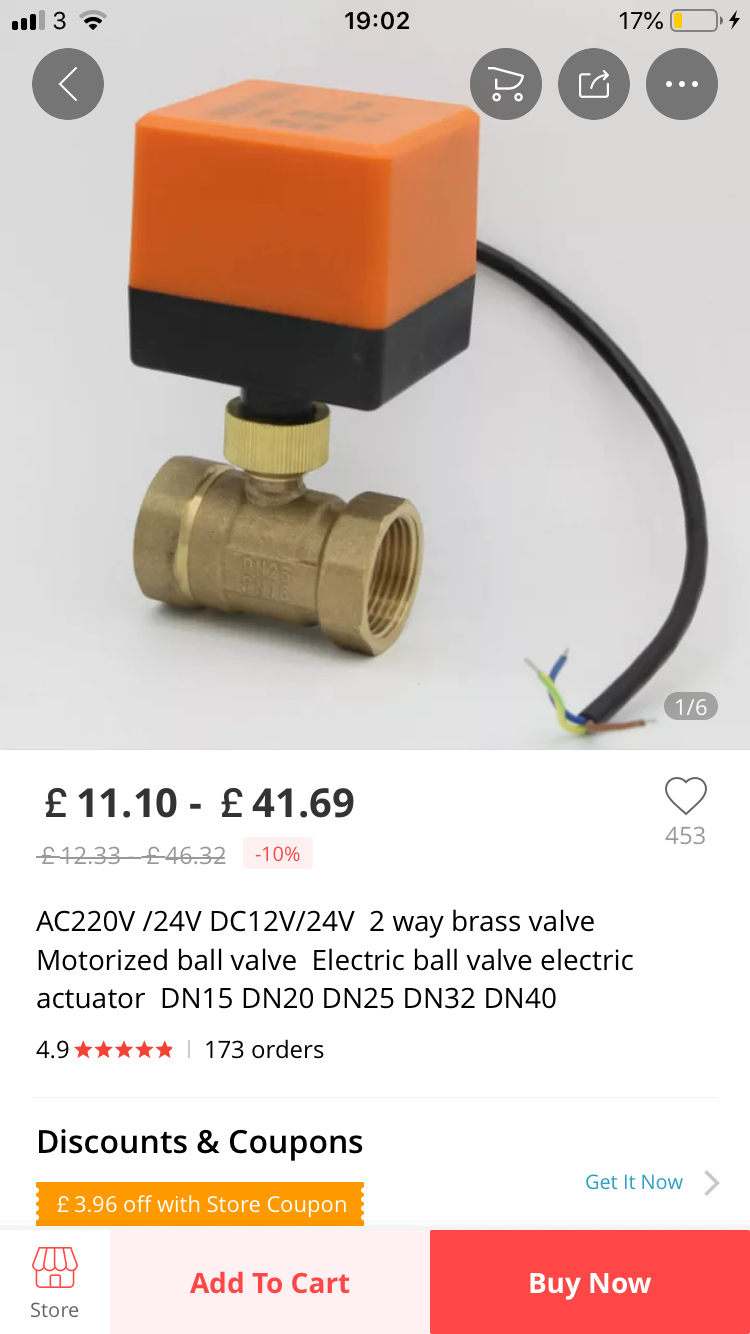Add To Cart this ball valve
The width and height of the screenshot is (750, 1334).
coord(270,1282)
